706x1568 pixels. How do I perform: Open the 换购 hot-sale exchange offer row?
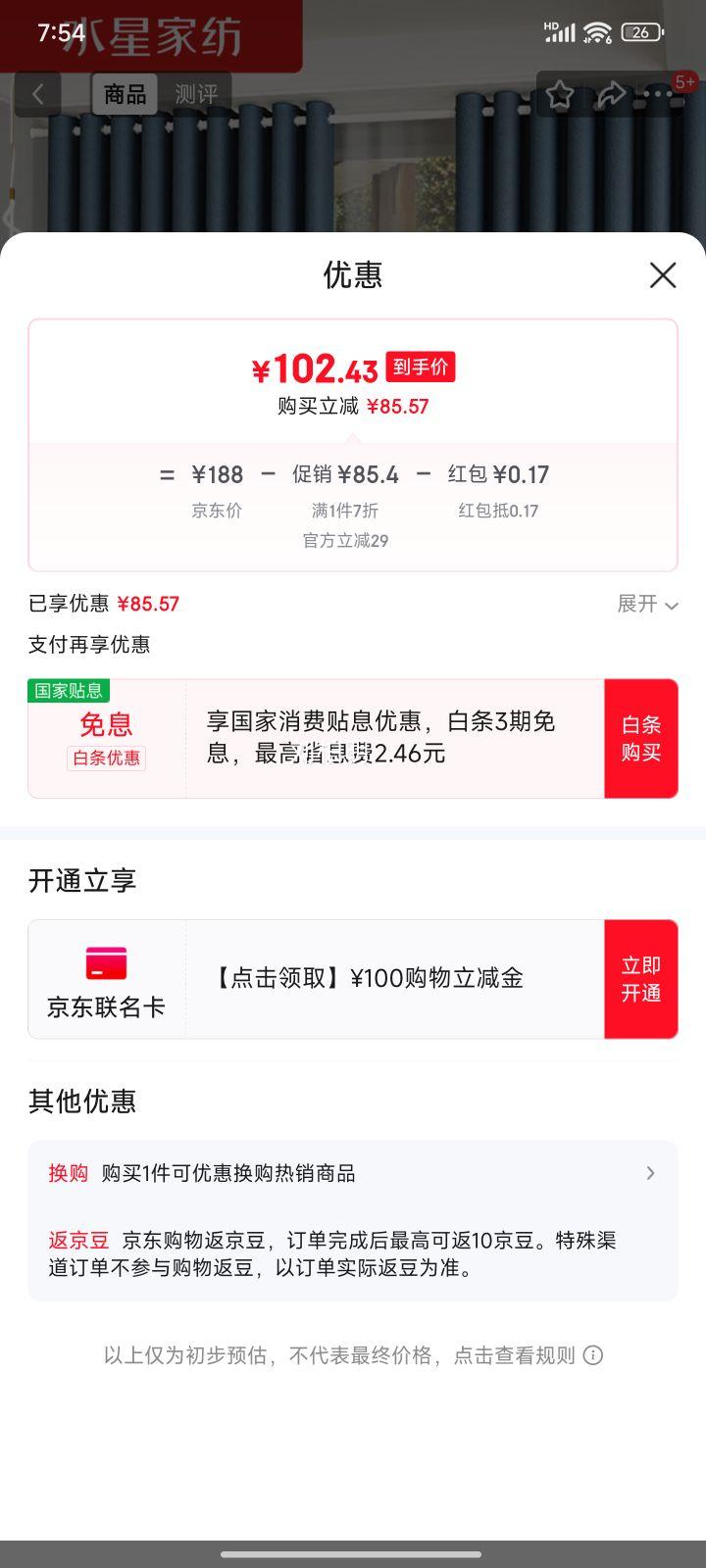pyautogui.click(x=353, y=1173)
